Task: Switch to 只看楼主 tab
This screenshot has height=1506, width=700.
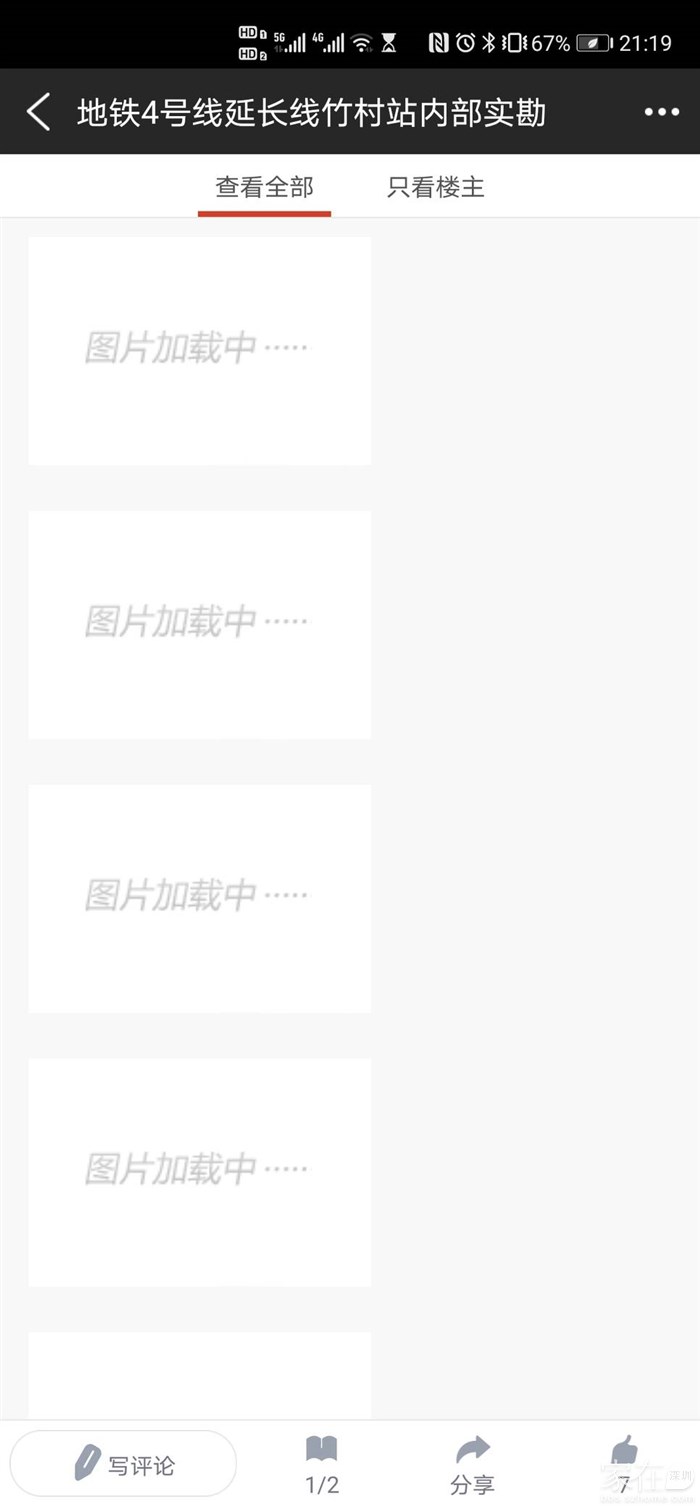Action: coord(435,187)
